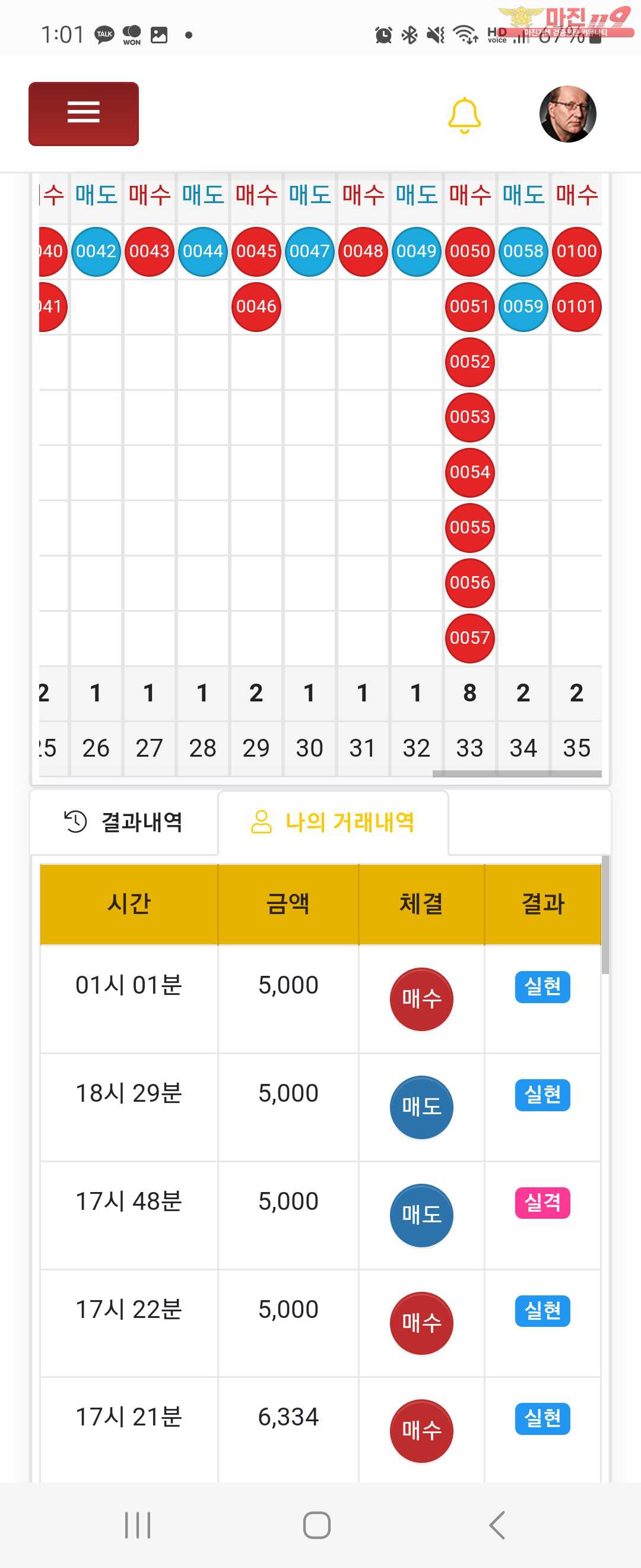Open recent apps from navigation bar
The width and height of the screenshot is (641, 1568).
click(x=138, y=1525)
